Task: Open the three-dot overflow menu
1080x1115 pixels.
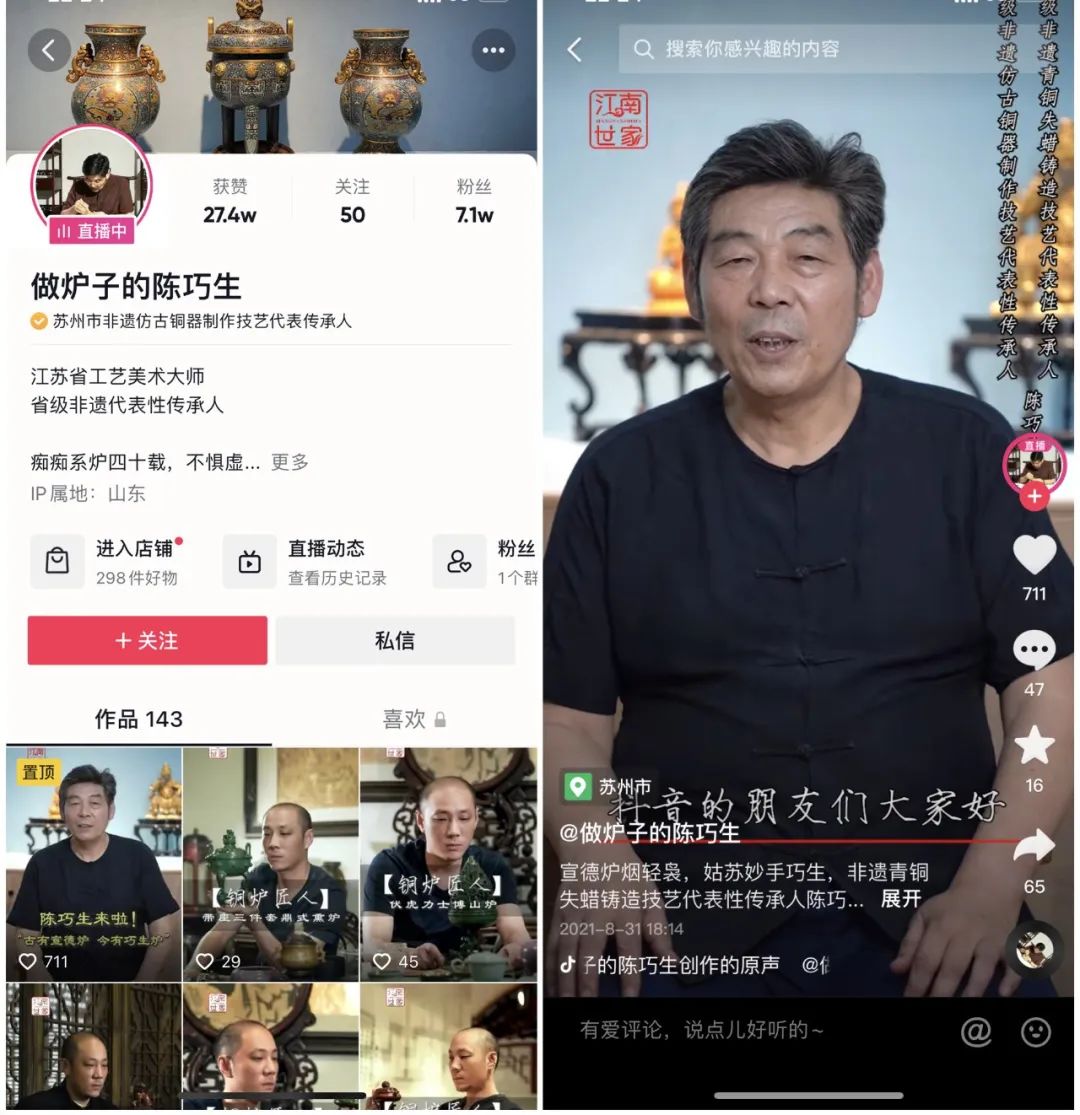Action: [x=493, y=49]
